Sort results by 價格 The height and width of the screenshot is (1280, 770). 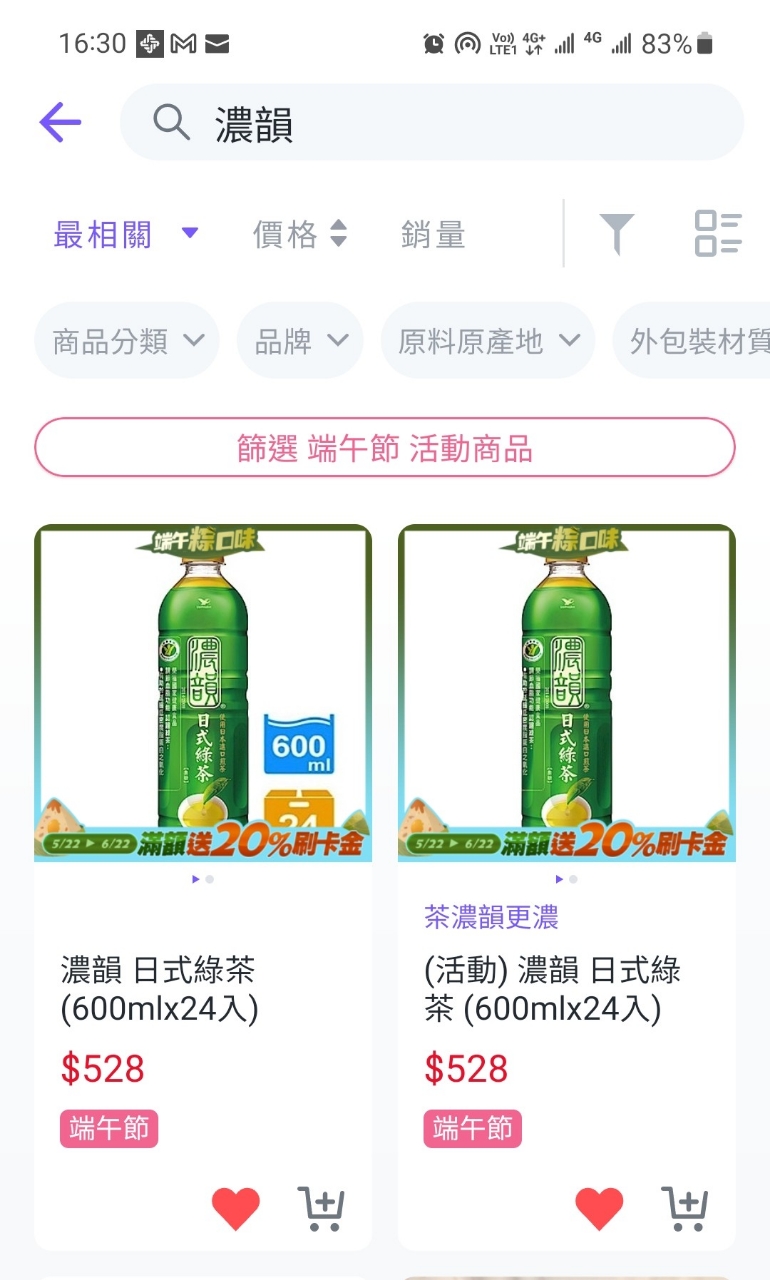coord(299,235)
